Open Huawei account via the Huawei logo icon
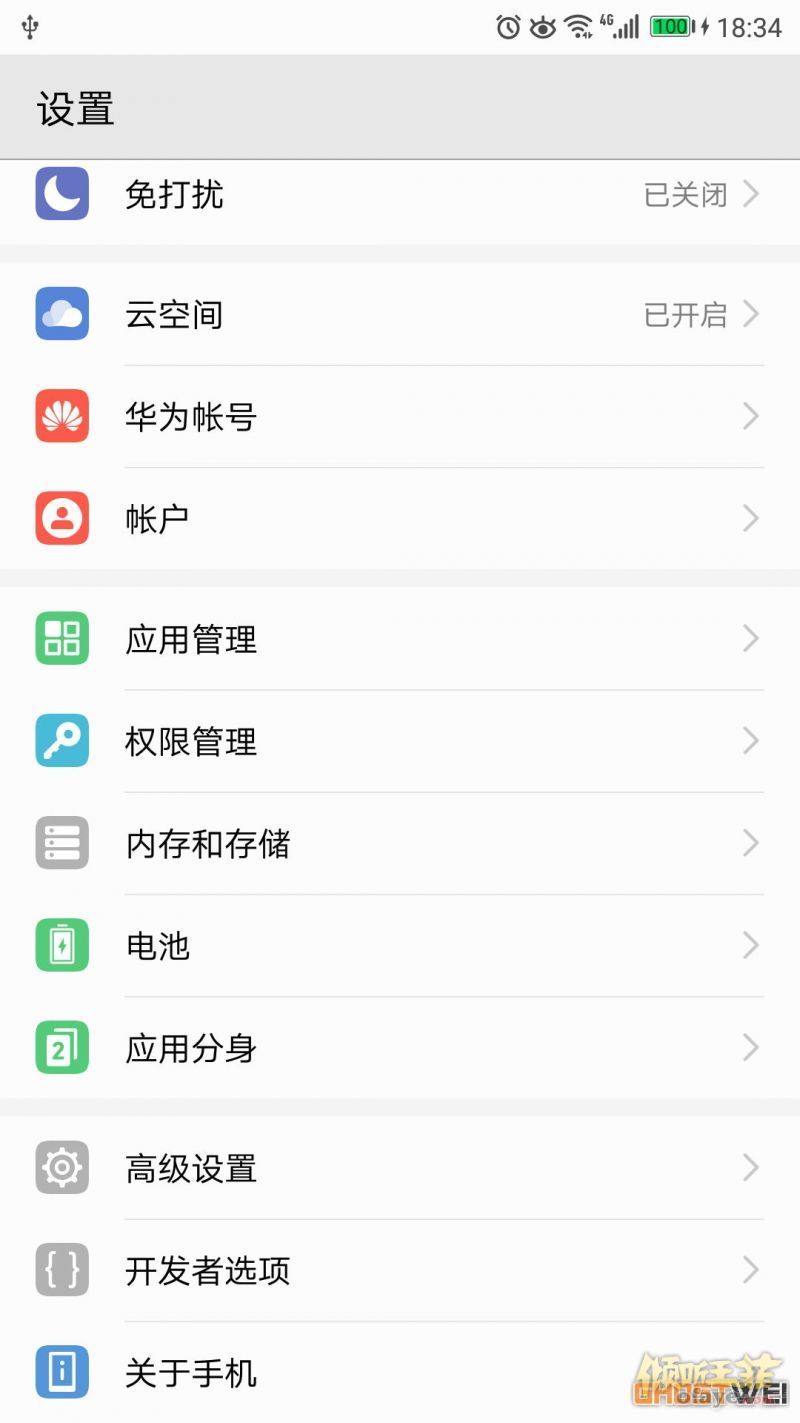800x1423 pixels. (x=61, y=416)
